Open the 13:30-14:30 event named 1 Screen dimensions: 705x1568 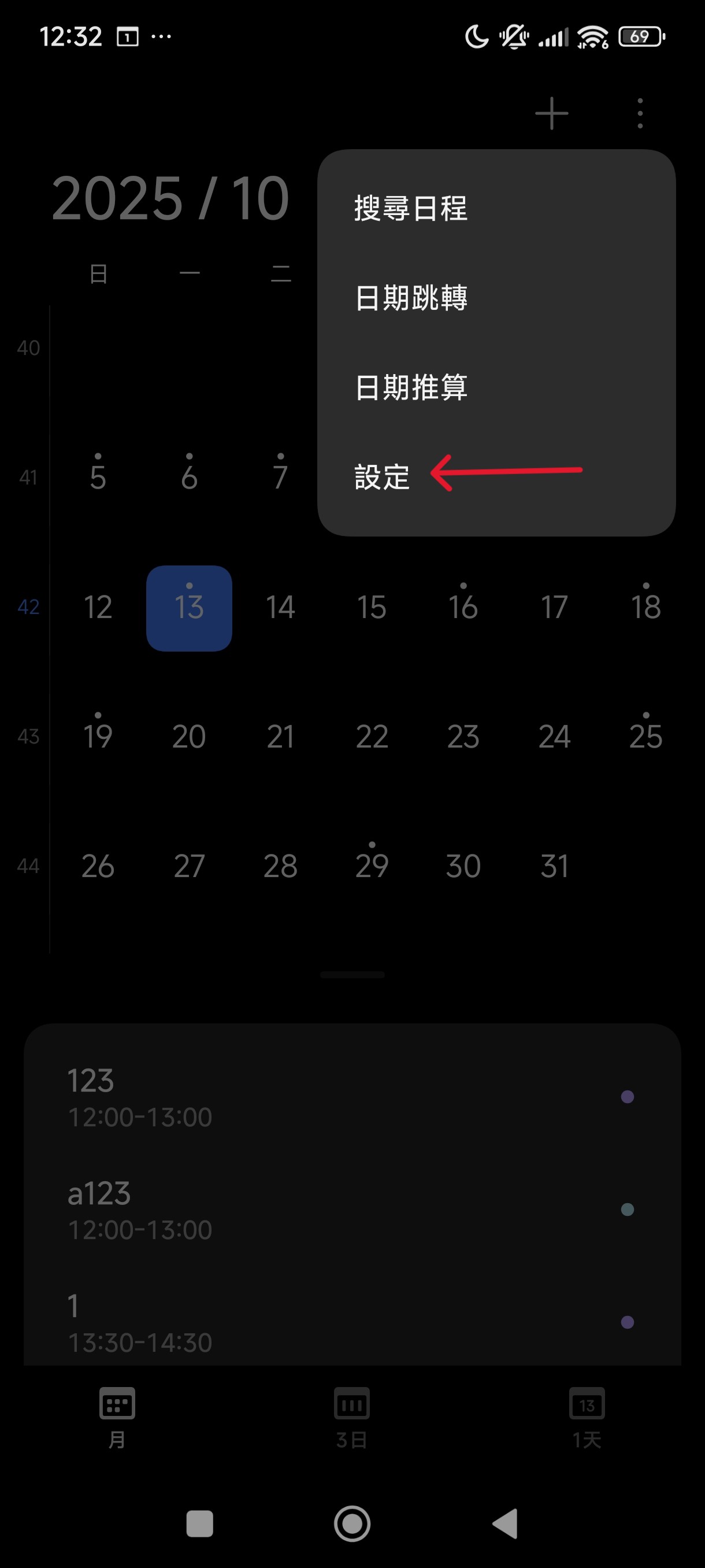(x=351, y=1323)
